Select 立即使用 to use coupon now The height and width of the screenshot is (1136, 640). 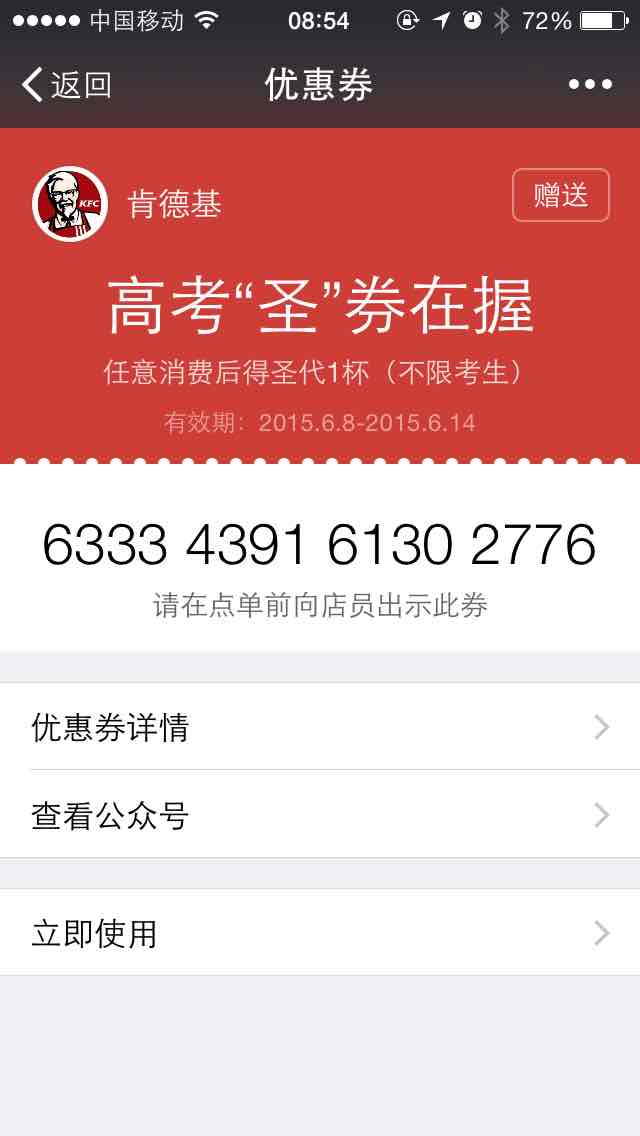point(320,932)
